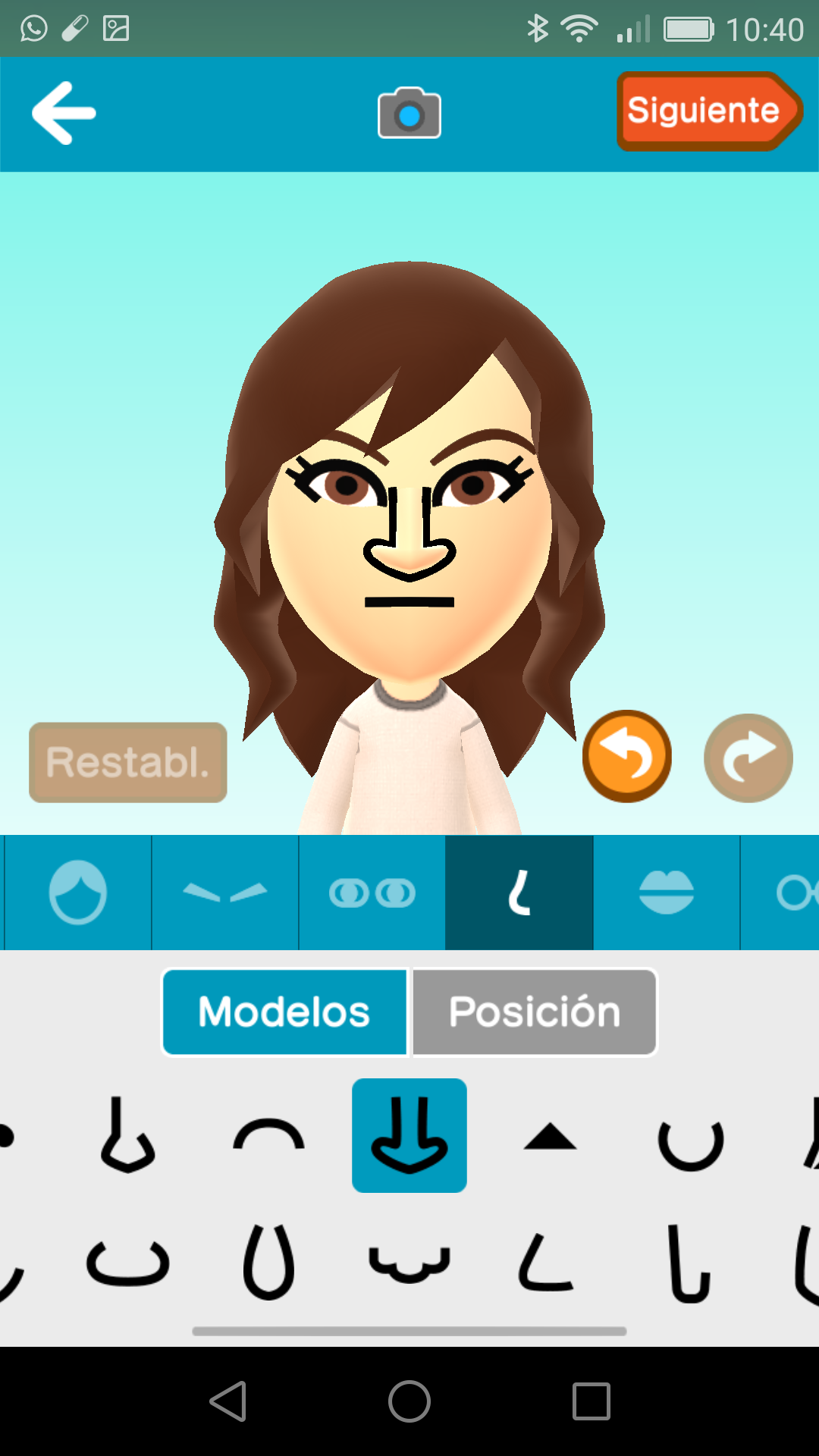Open the face shape category
Screen dimensions: 819x1456
point(77,893)
